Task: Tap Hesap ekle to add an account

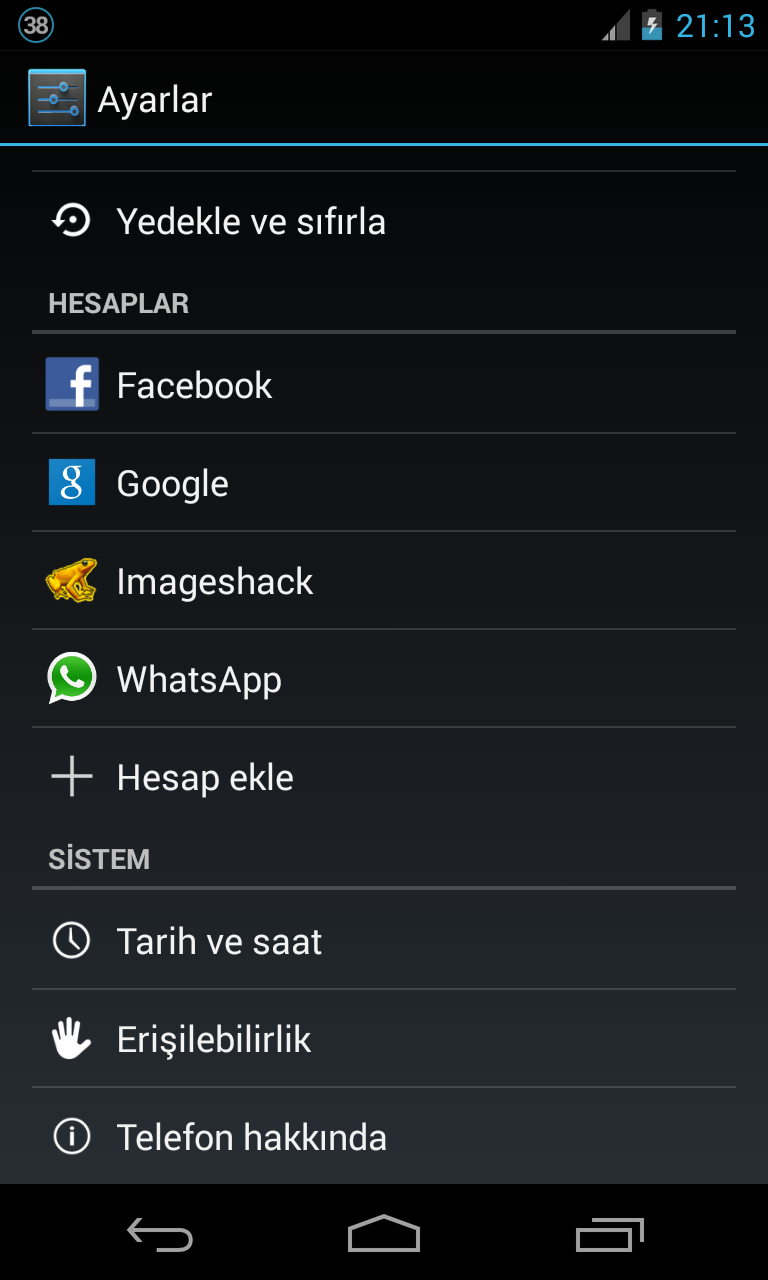Action: (384, 777)
